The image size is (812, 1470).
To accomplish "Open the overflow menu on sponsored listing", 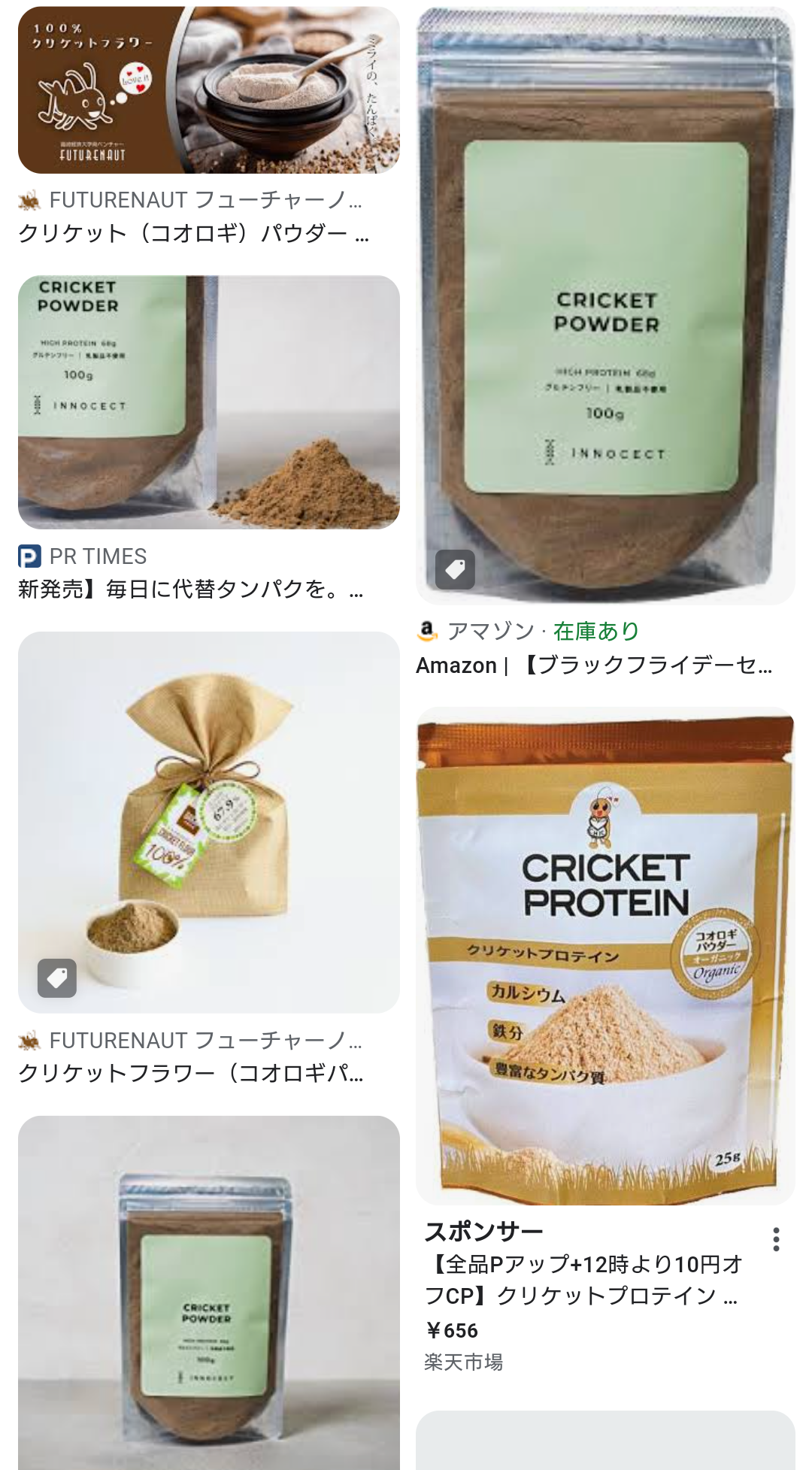I will 775,1239.
